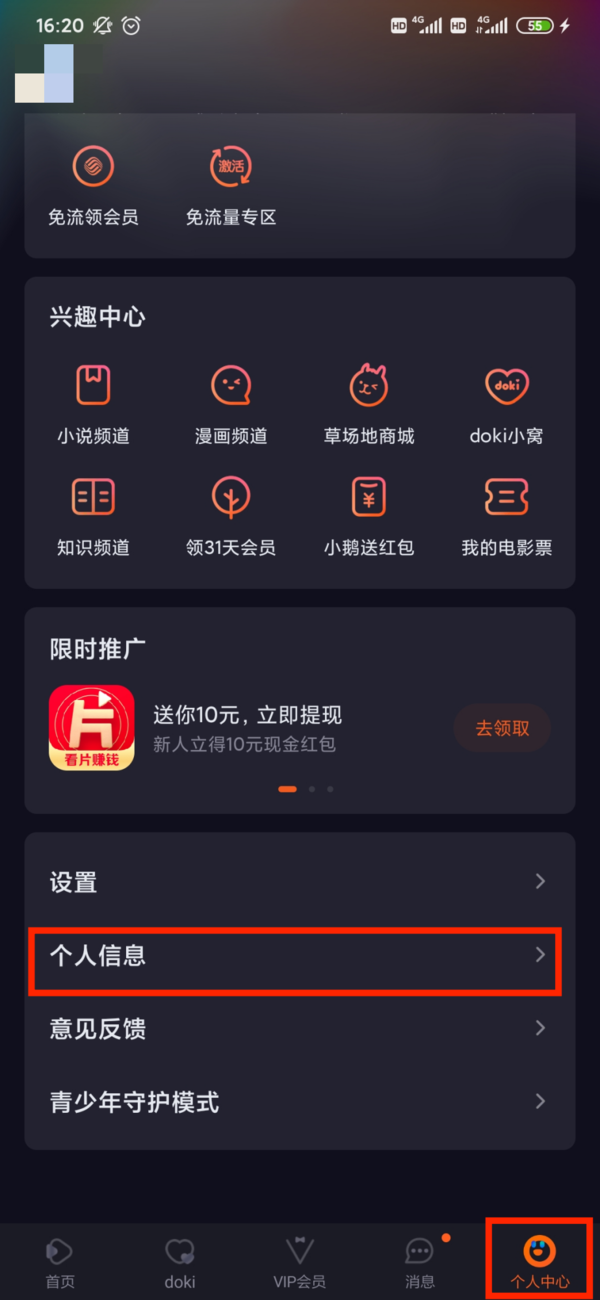Open 知识频道
Viewport: 600px width, 1300px height.
tap(93, 515)
